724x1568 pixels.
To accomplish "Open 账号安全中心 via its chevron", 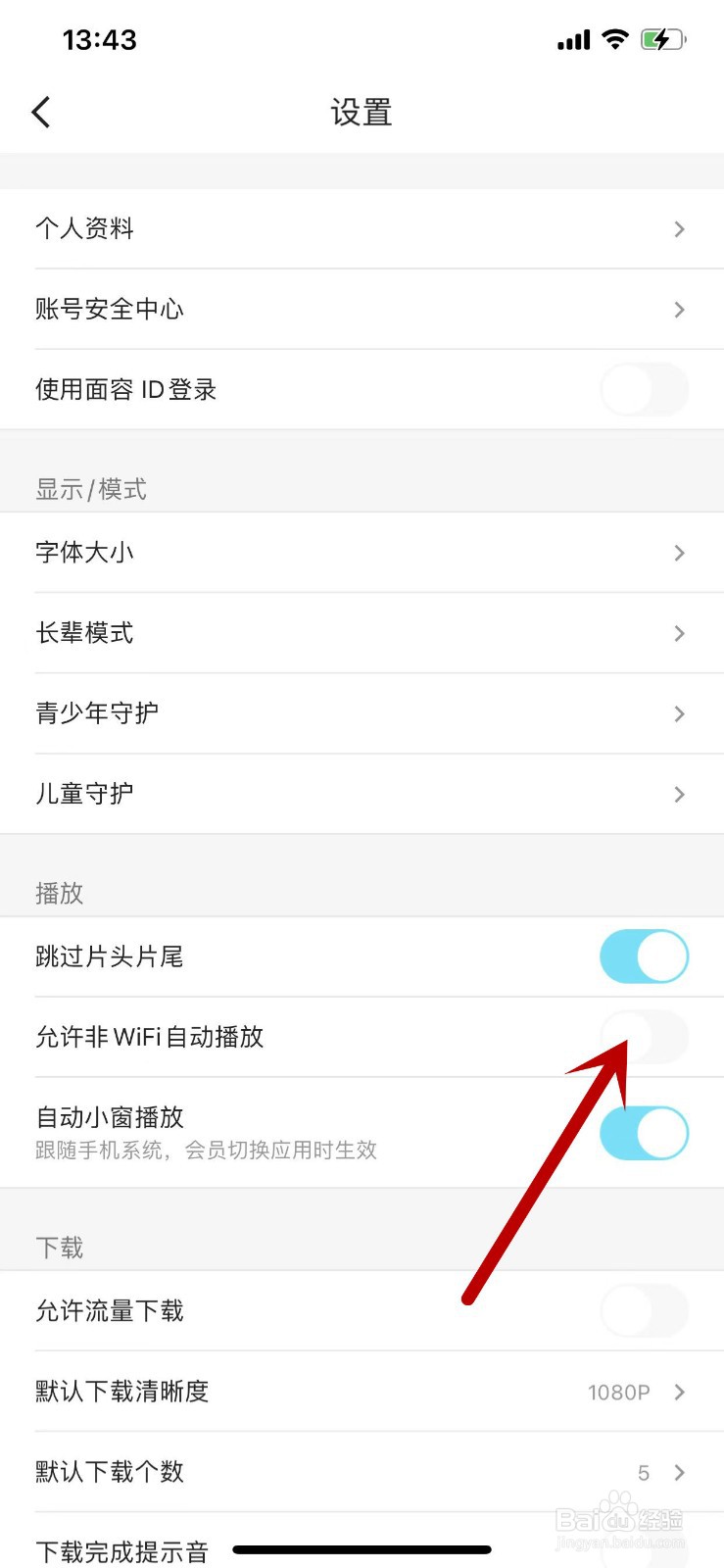I will 679,309.
